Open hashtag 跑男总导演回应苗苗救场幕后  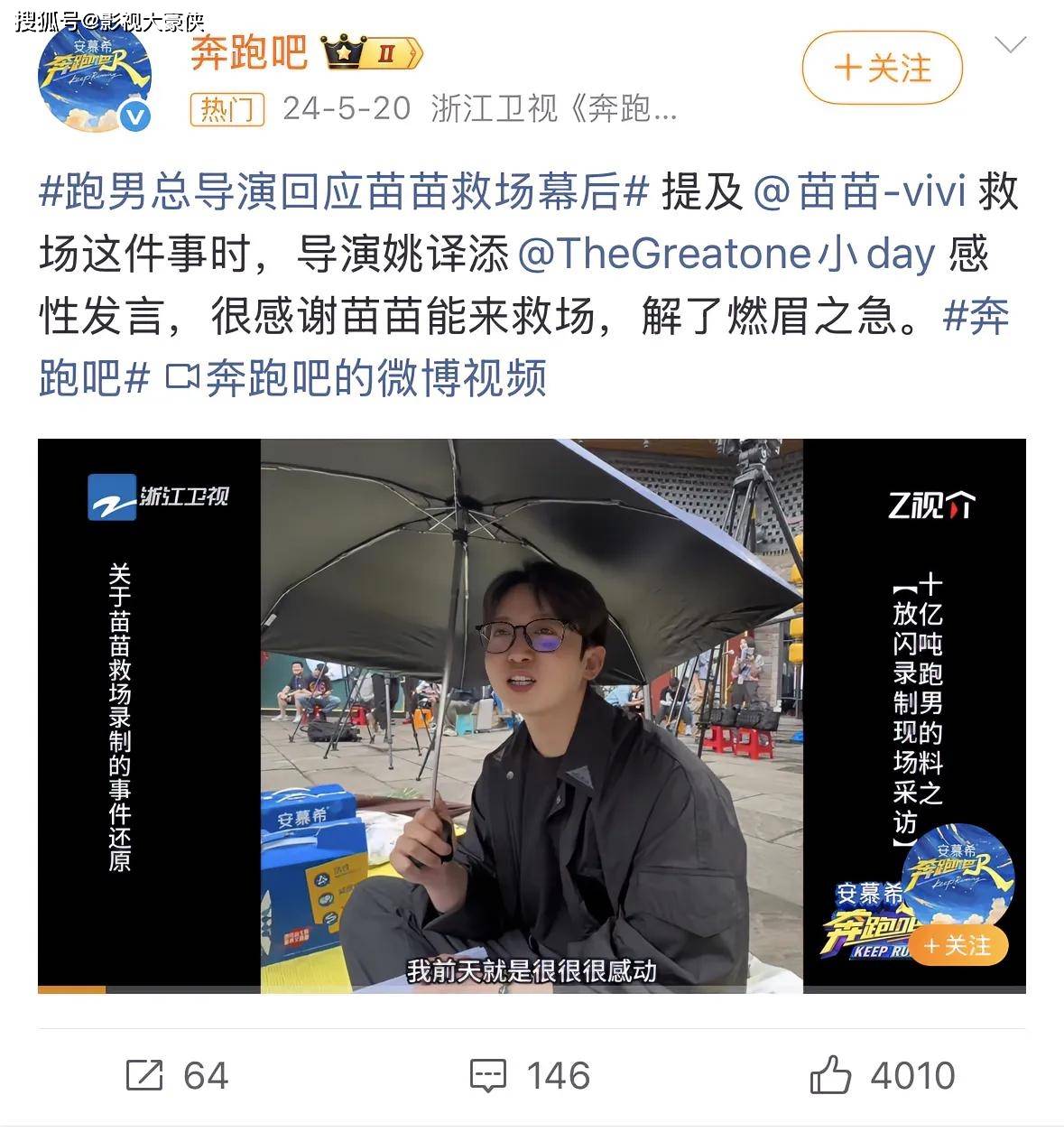[x=344, y=192]
